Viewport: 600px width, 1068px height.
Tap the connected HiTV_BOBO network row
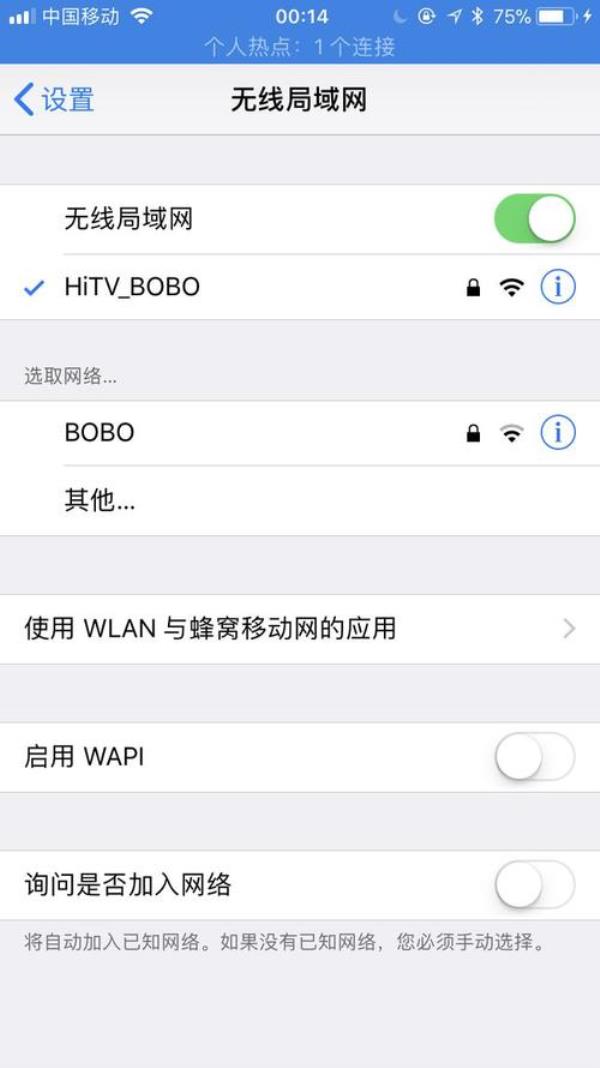point(200,287)
